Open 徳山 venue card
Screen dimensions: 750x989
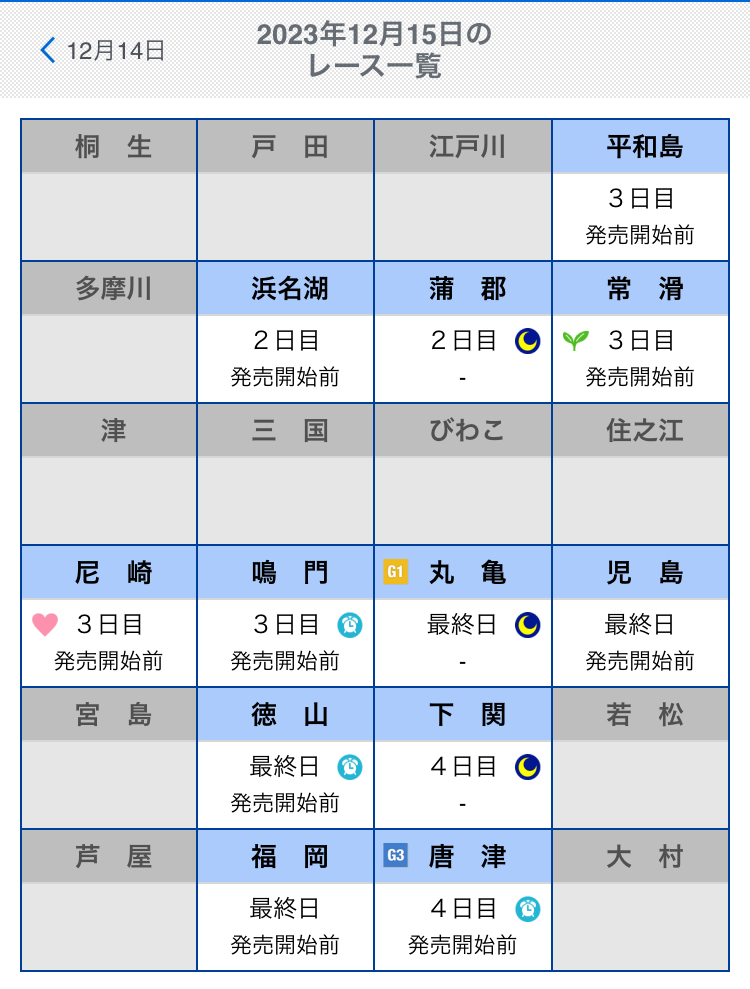(x=285, y=759)
